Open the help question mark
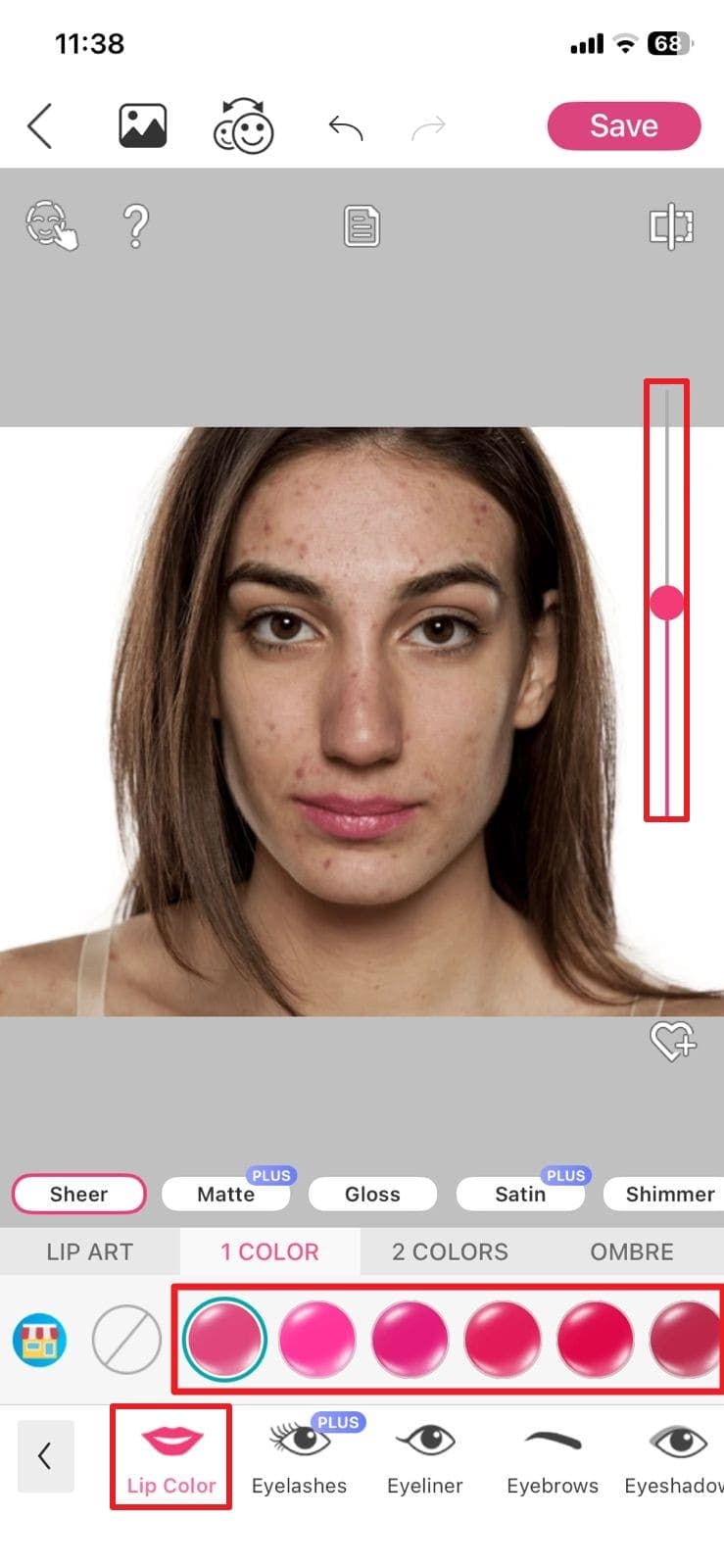The width and height of the screenshot is (724, 1568). (x=136, y=226)
